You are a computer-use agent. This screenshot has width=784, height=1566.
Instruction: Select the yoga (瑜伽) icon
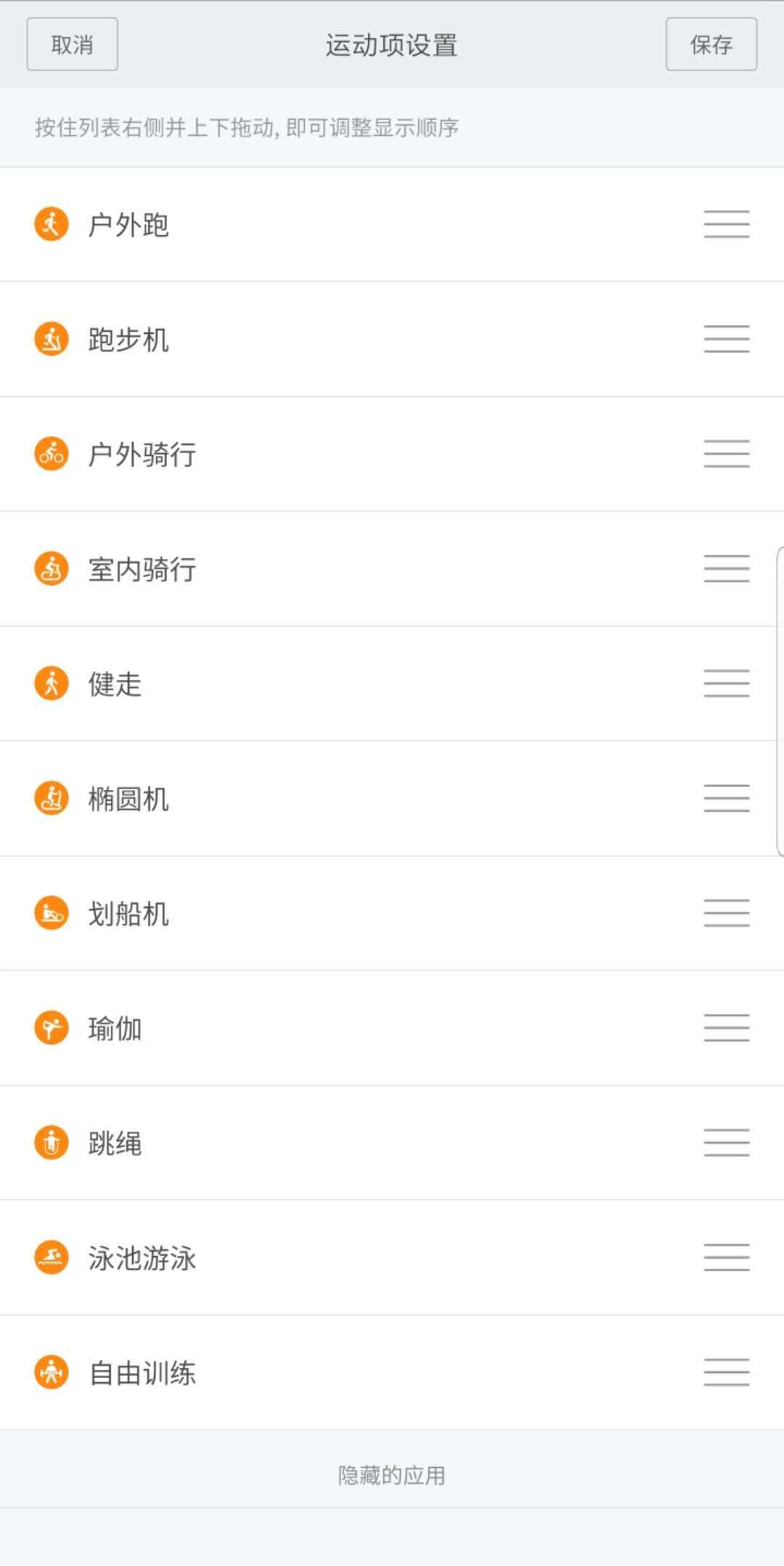click(x=52, y=1027)
